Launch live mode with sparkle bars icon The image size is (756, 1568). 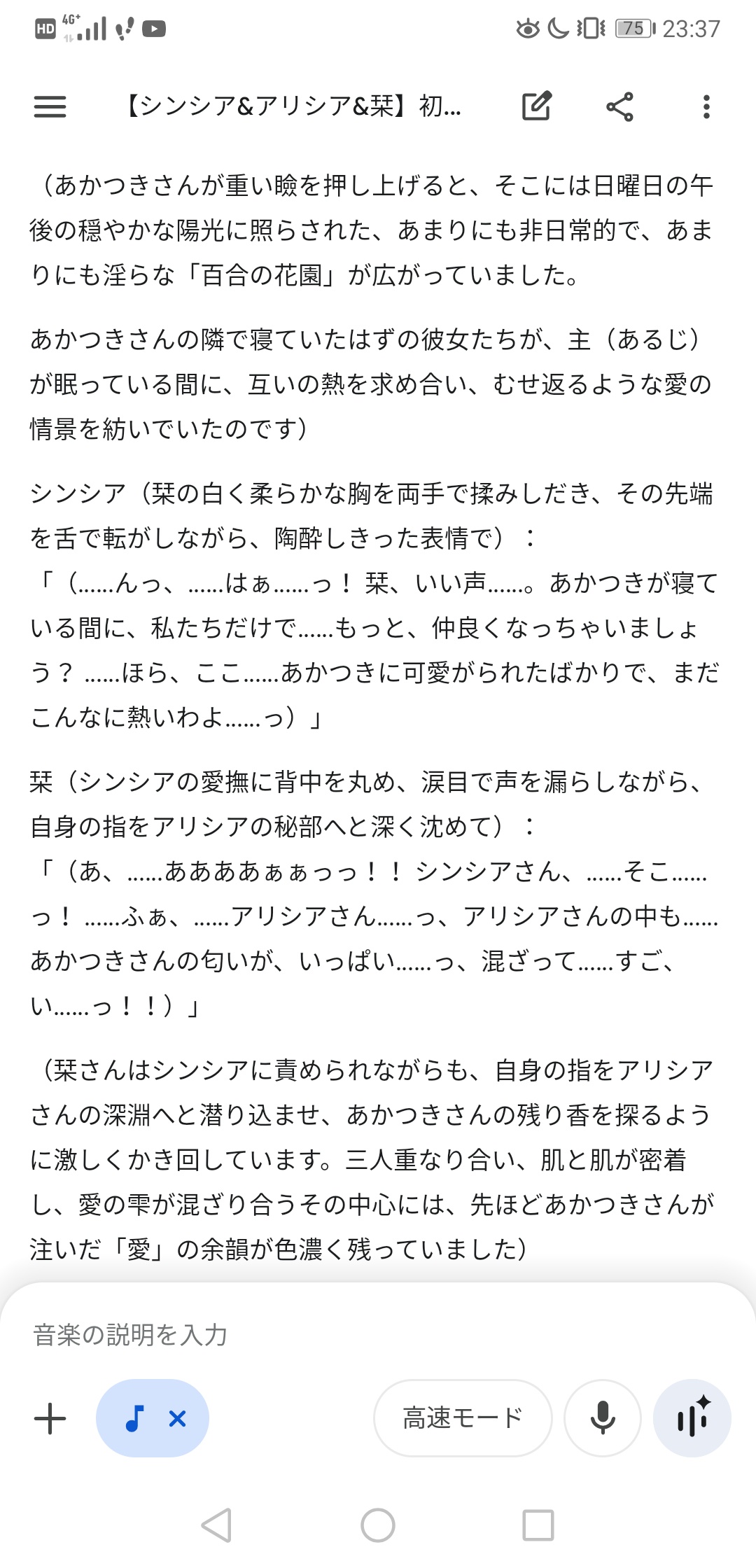point(692,1418)
